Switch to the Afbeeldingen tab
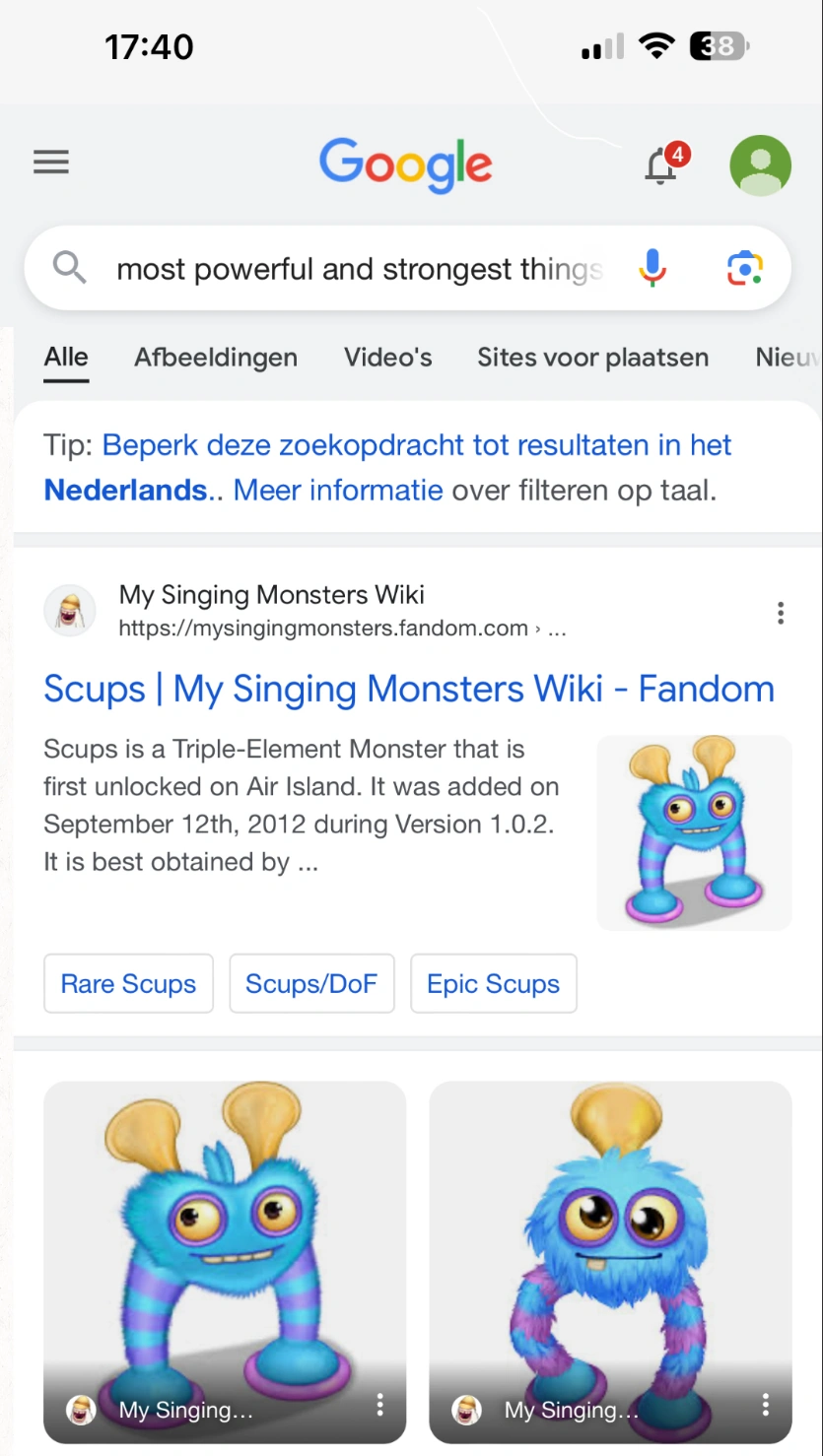Image resolution: width=823 pixels, height=1456 pixels. click(216, 358)
